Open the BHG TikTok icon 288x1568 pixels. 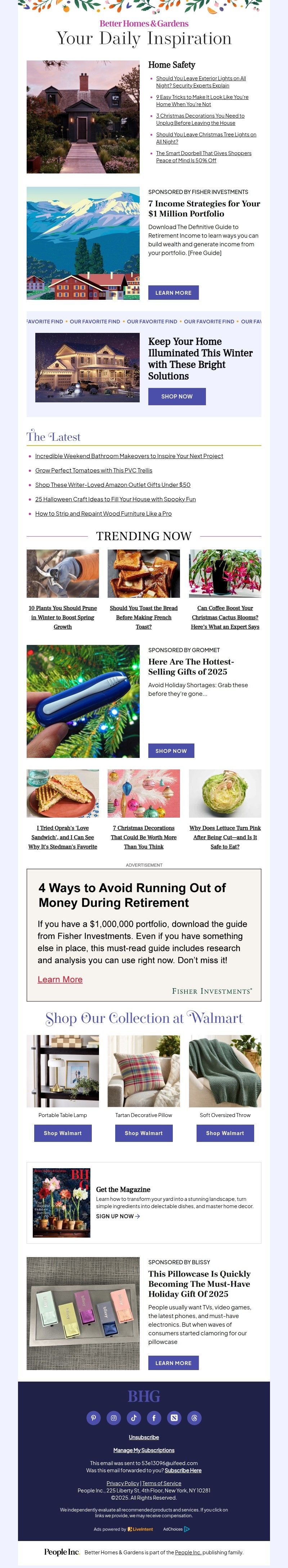coord(134,1418)
